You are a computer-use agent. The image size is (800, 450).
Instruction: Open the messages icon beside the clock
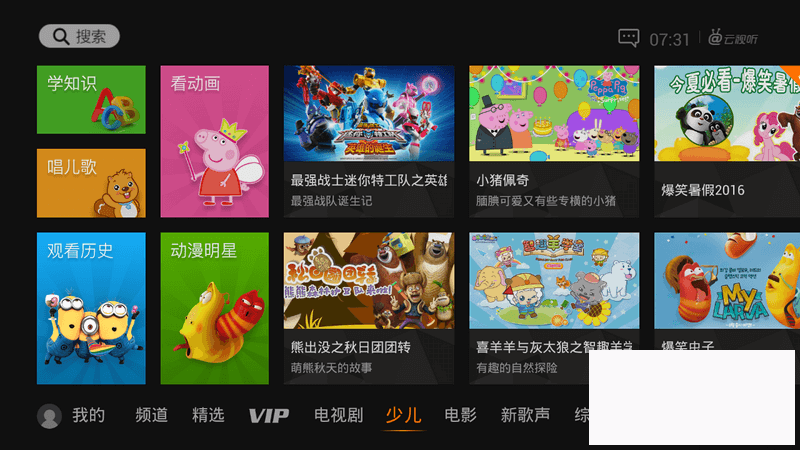tap(628, 38)
